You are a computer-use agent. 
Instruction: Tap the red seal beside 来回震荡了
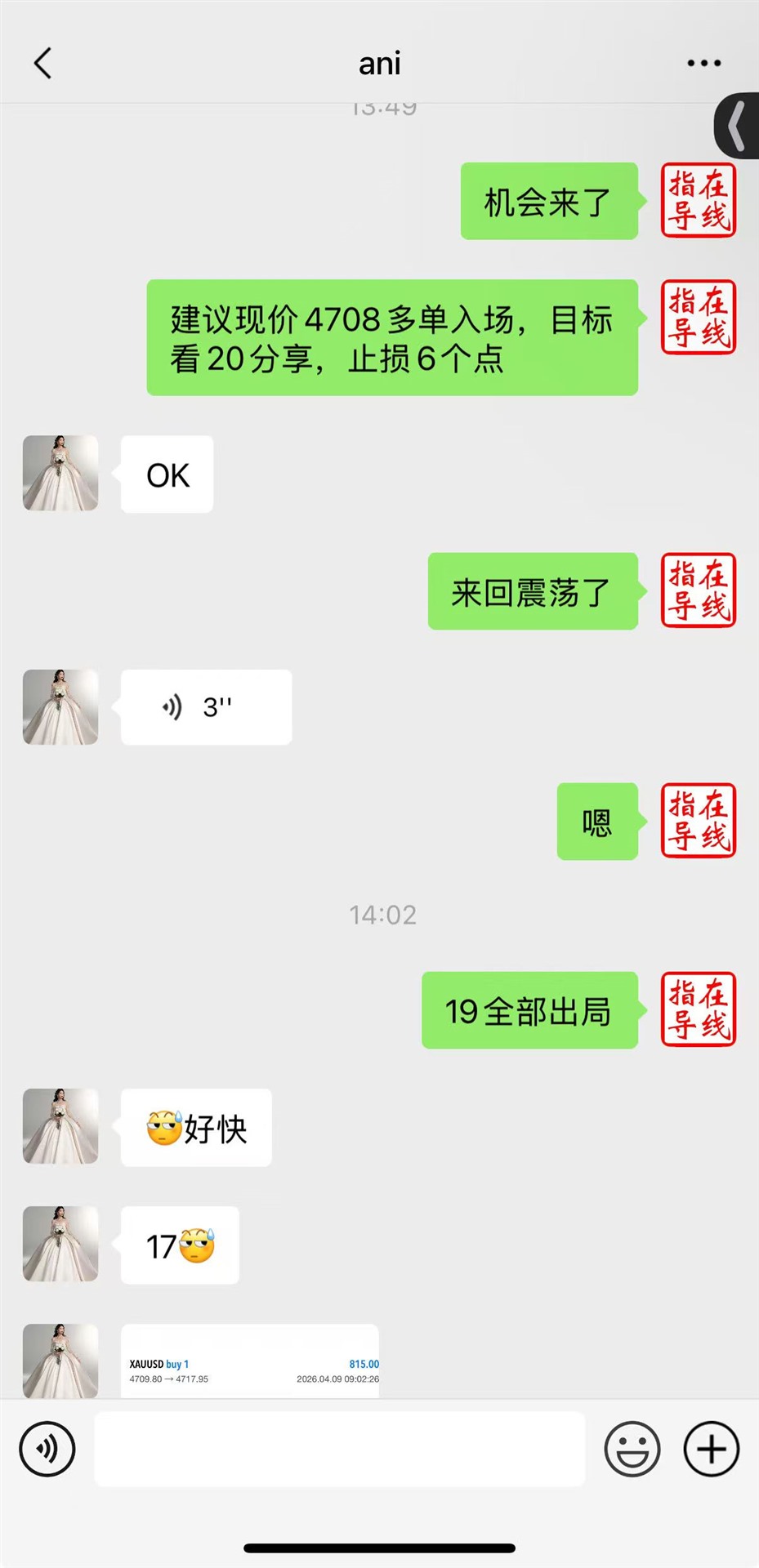click(x=698, y=590)
